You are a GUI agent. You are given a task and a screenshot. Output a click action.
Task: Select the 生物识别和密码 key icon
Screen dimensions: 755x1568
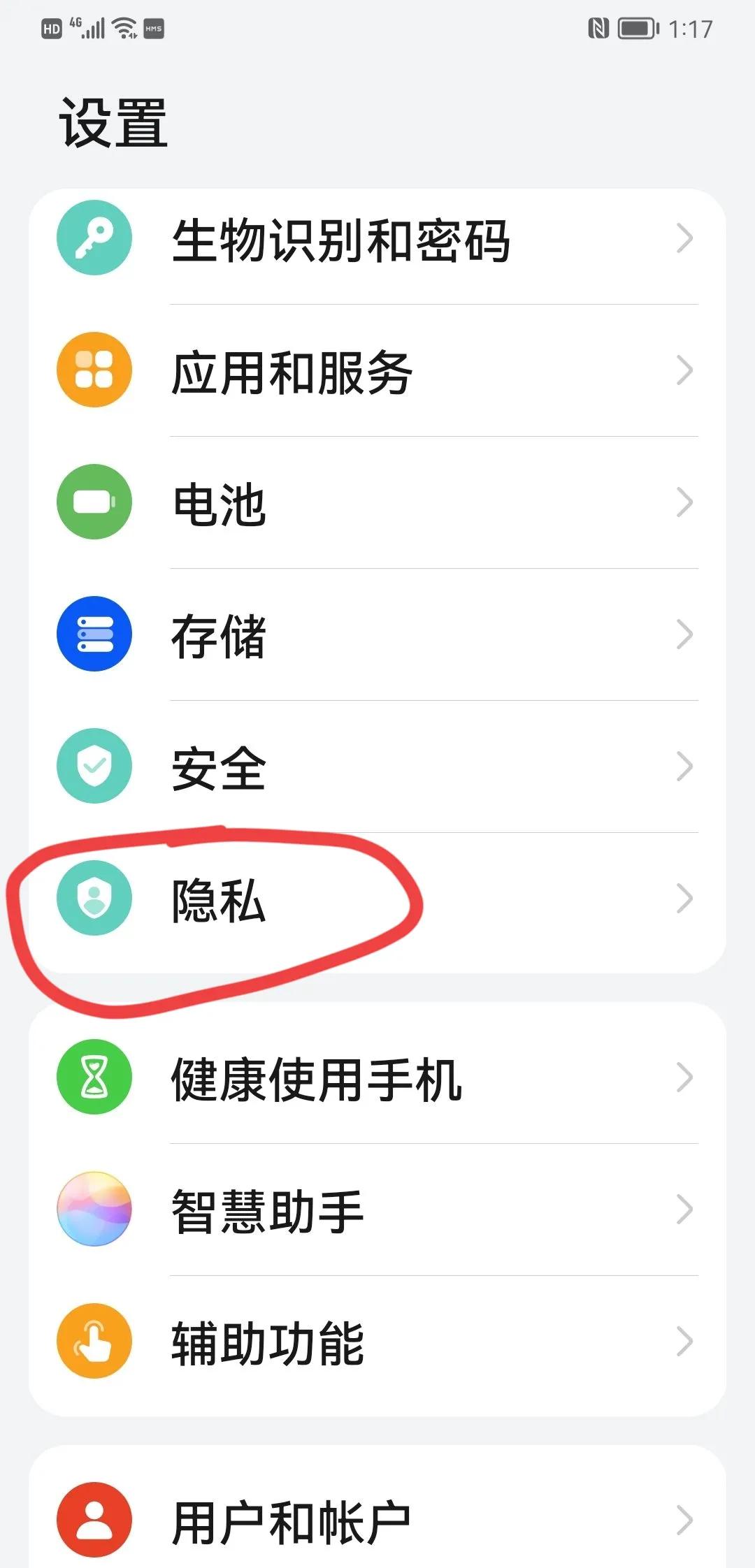[x=93, y=238]
